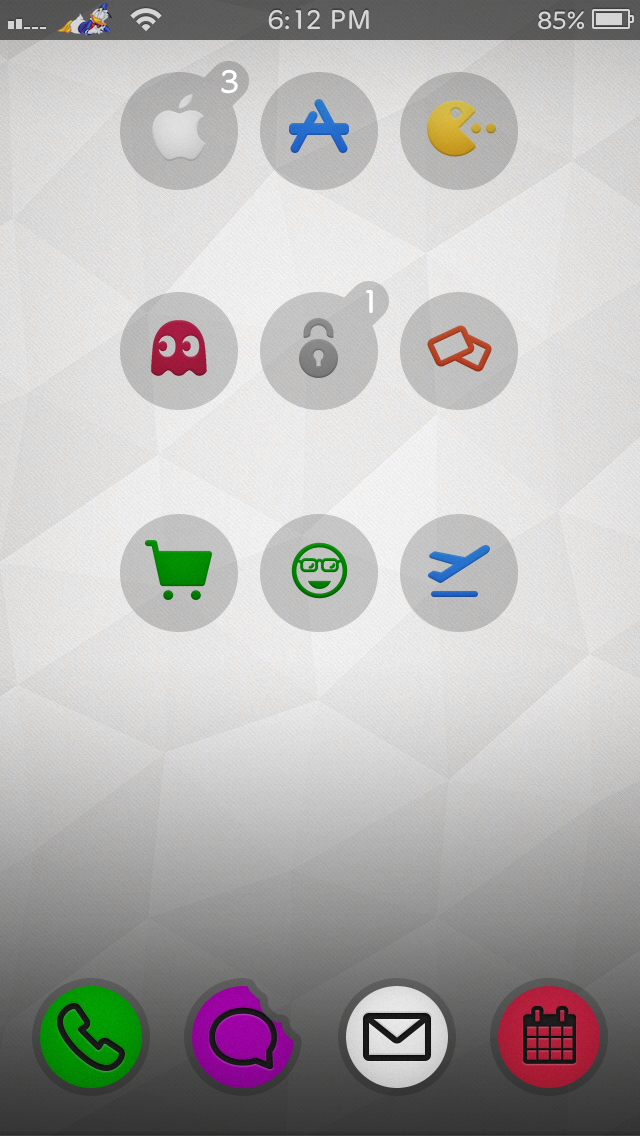Open the Phone app in the dock

tap(91, 1037)
